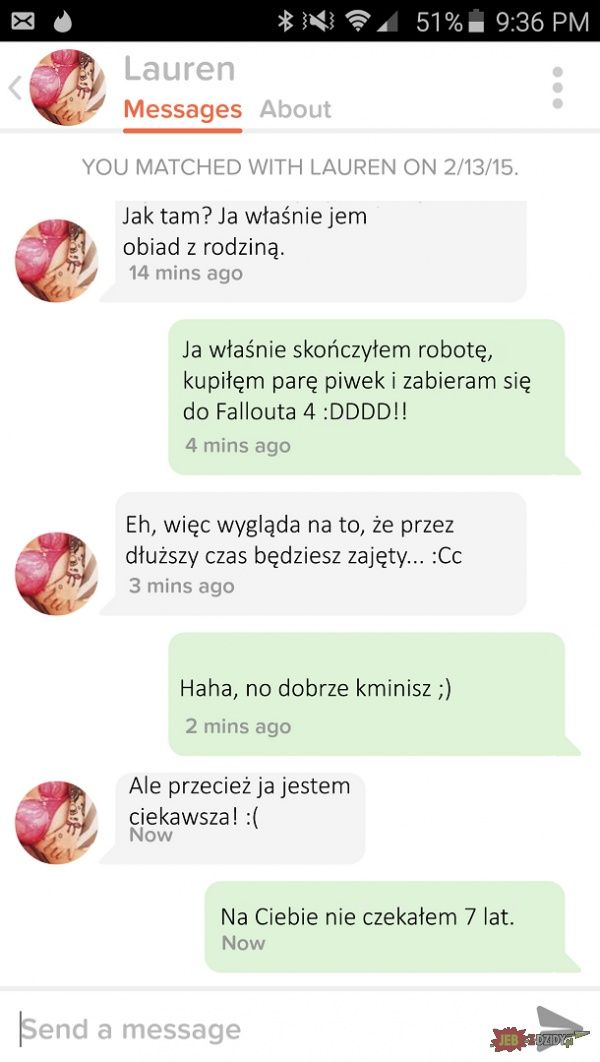
Task: Go back from Lauren's chat
Action: coord(14,88)
